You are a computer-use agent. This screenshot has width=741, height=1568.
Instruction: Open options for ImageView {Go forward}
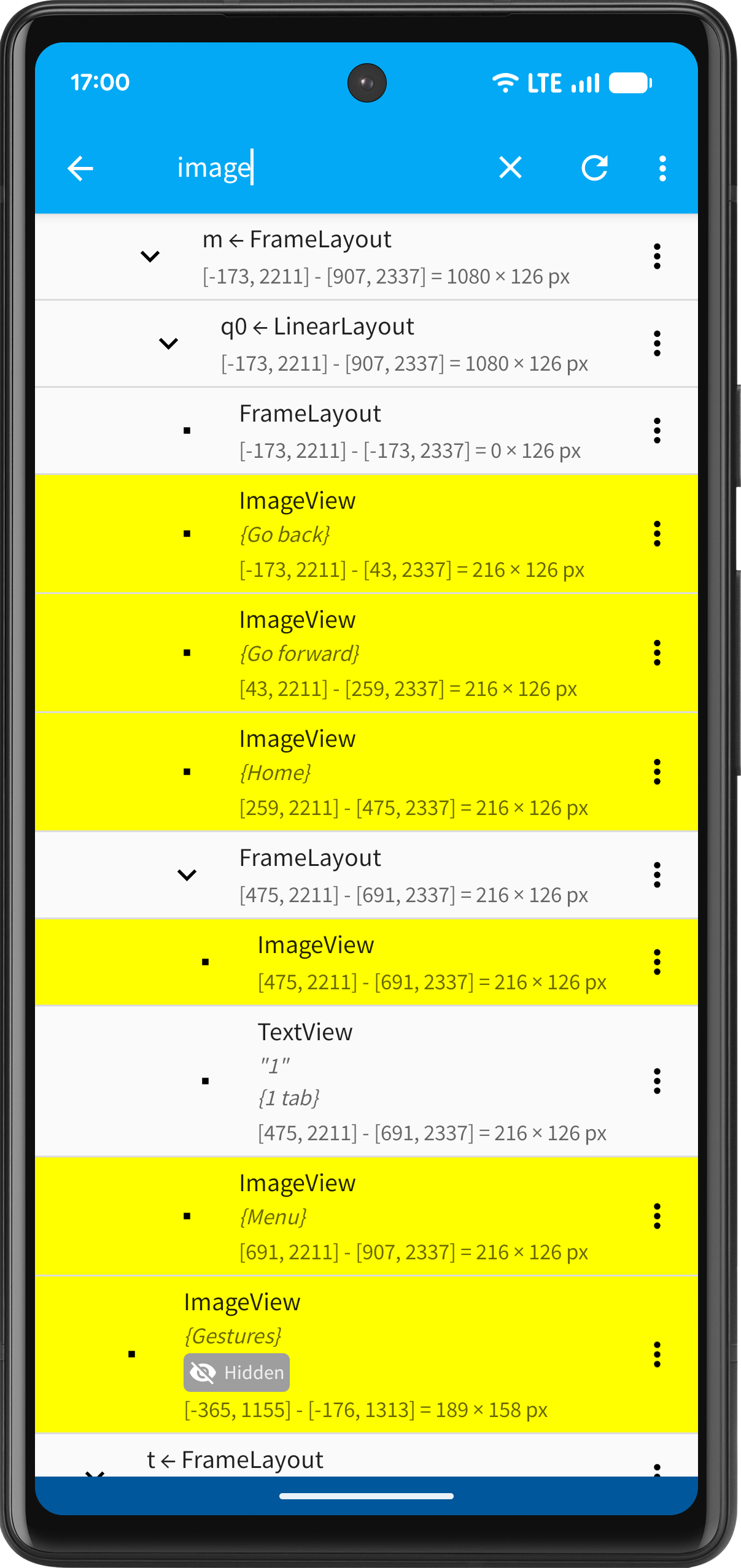pos(657,653)
